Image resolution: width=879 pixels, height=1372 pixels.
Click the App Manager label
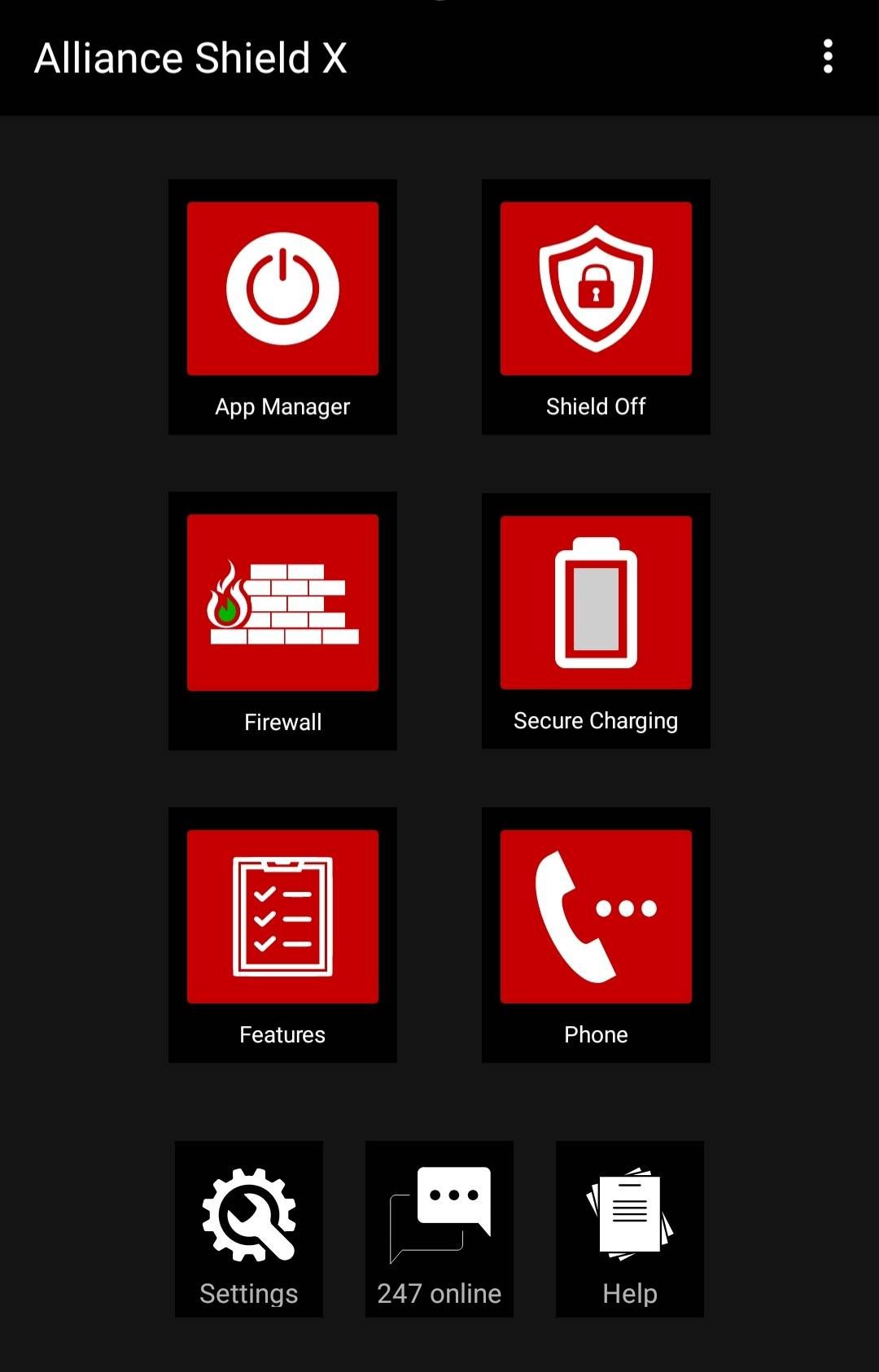coord(282,406)
